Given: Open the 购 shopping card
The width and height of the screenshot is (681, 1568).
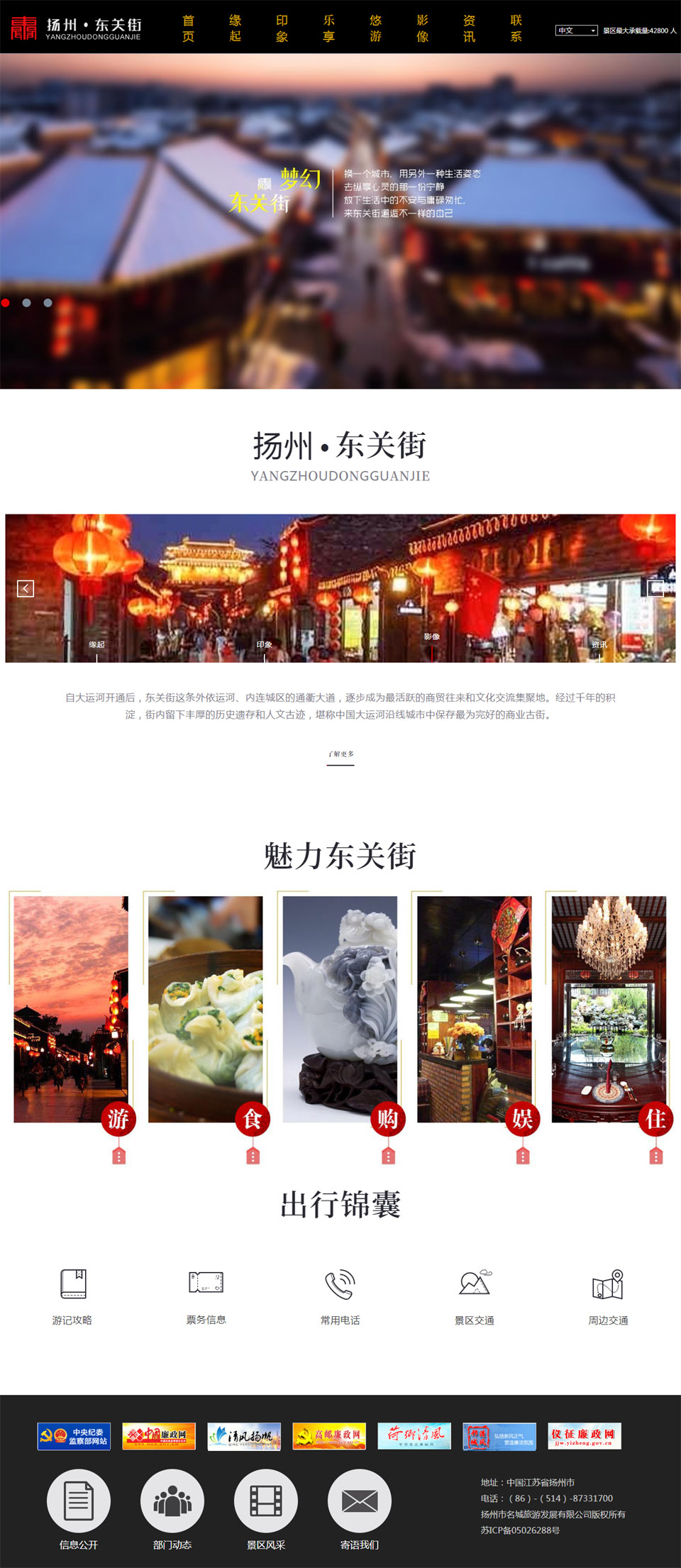Looking at the screenshot, I should (x=340, y=1009).
